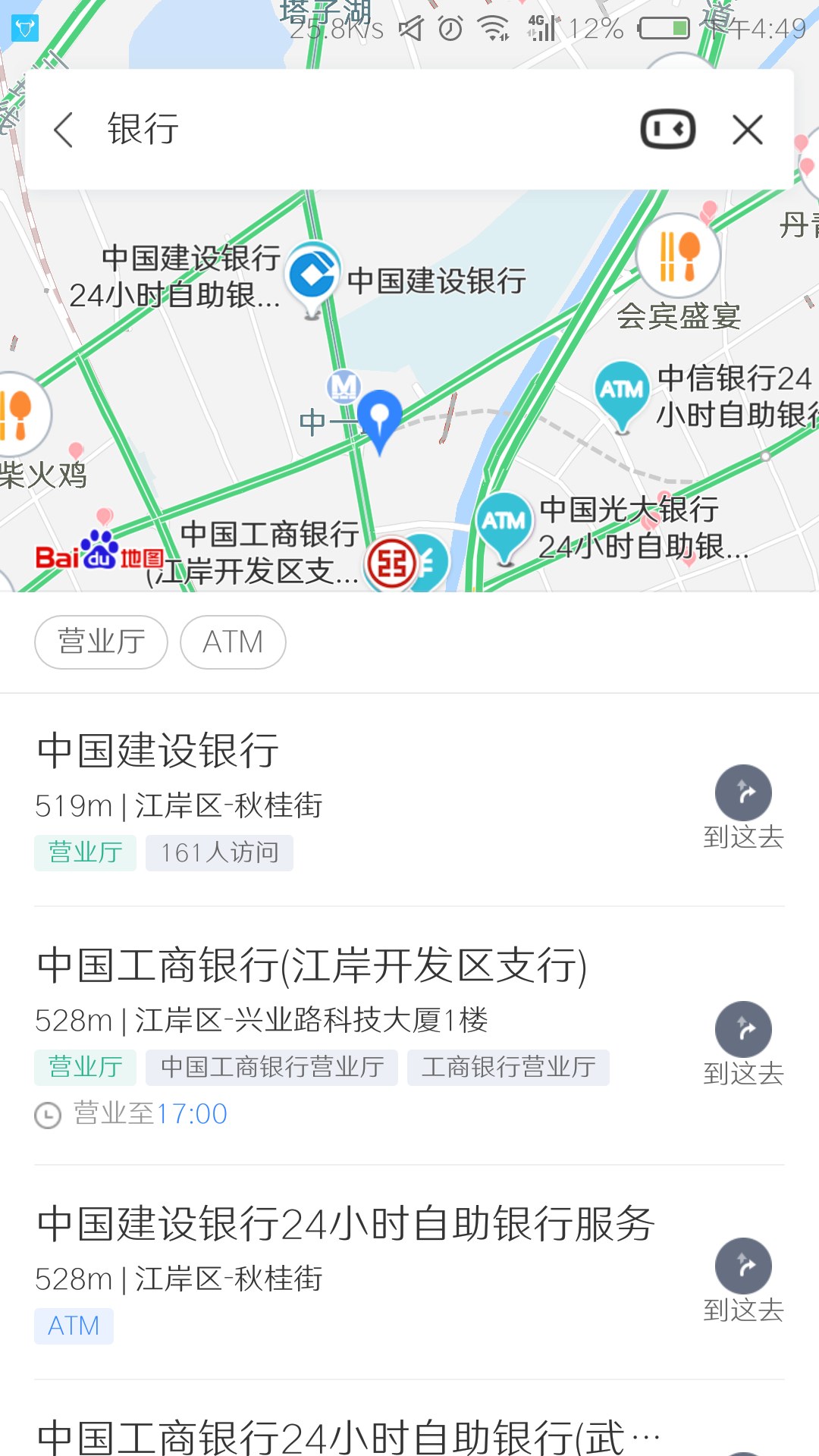Screen dimensions: 819x1456
Task: Filter results by the ATM chip
Action: 233,642
